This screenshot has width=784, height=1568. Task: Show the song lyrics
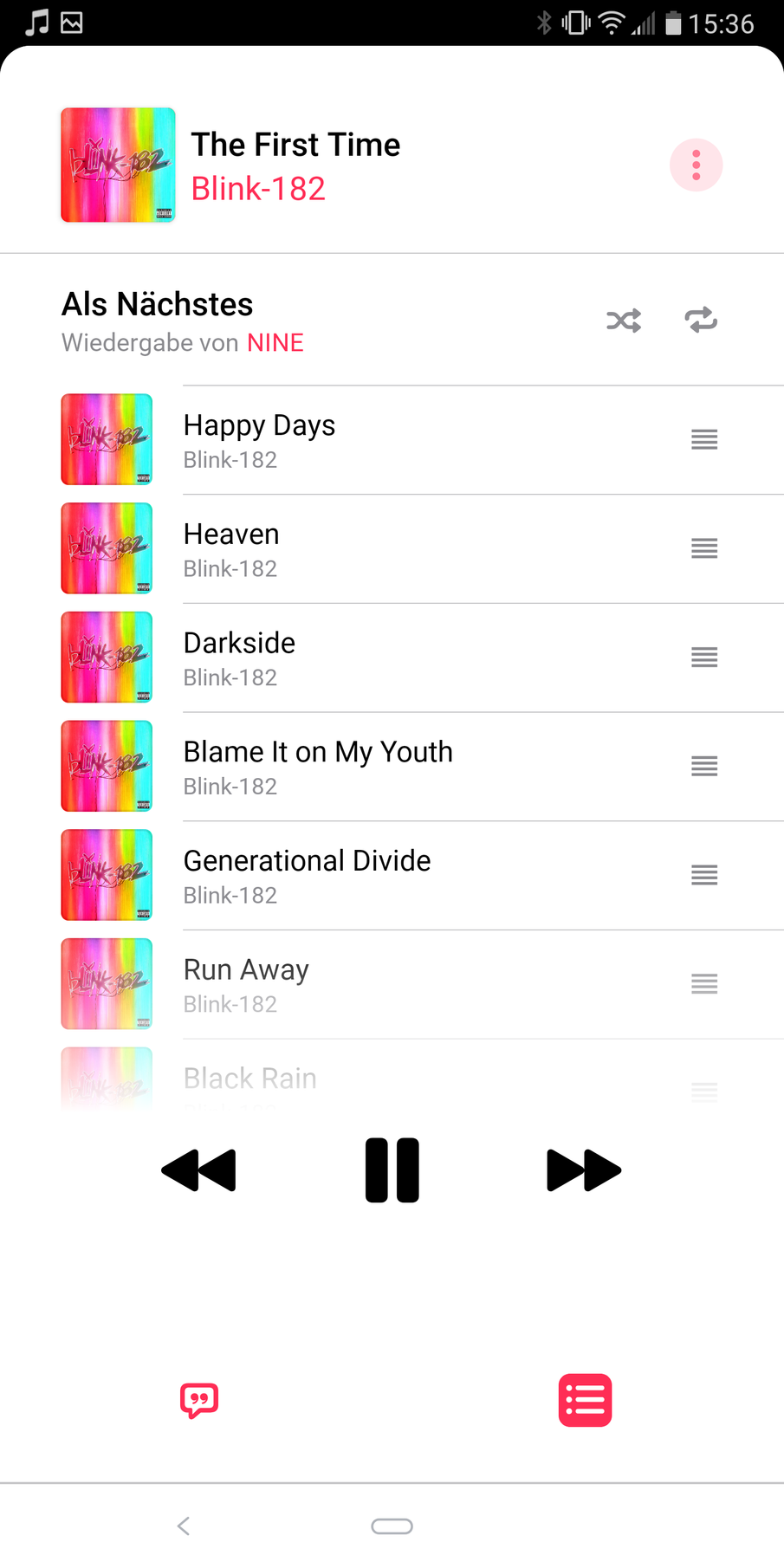tap(199, 1400)
